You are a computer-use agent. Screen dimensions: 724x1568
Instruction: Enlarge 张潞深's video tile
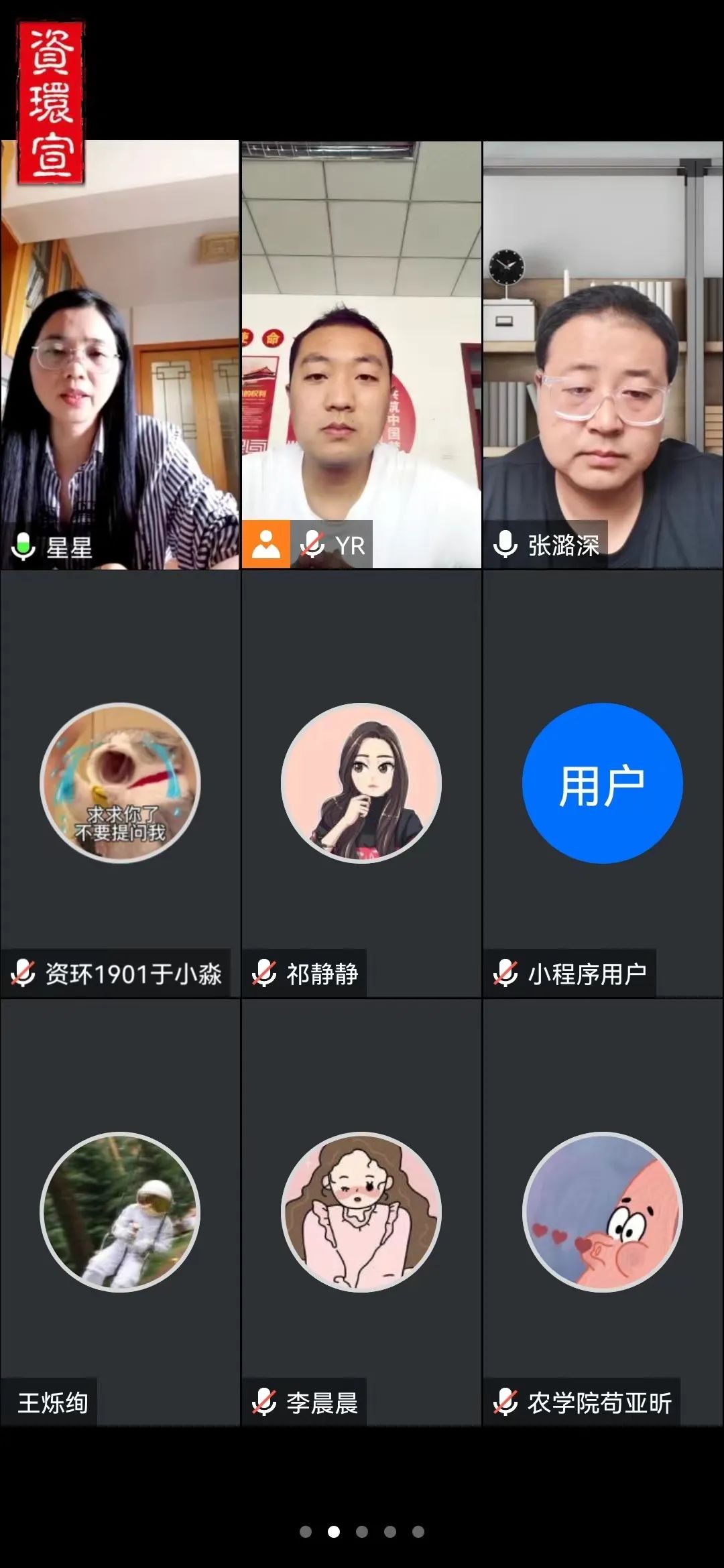click(603, 355)
